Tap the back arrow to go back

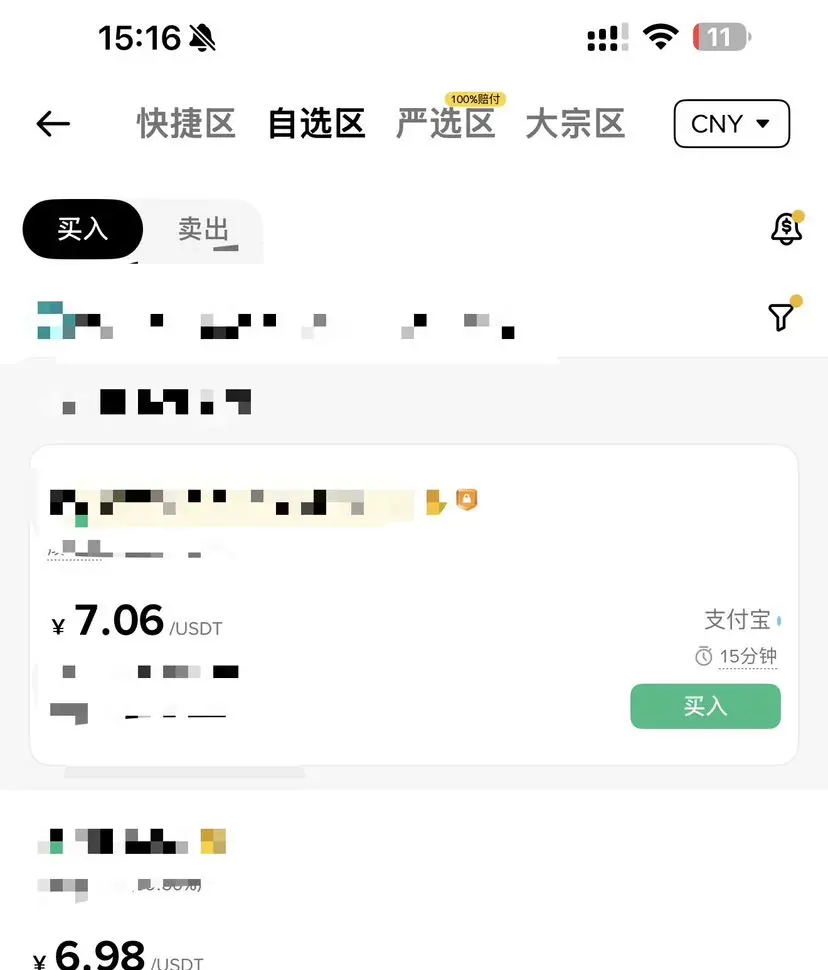[52, 124]
